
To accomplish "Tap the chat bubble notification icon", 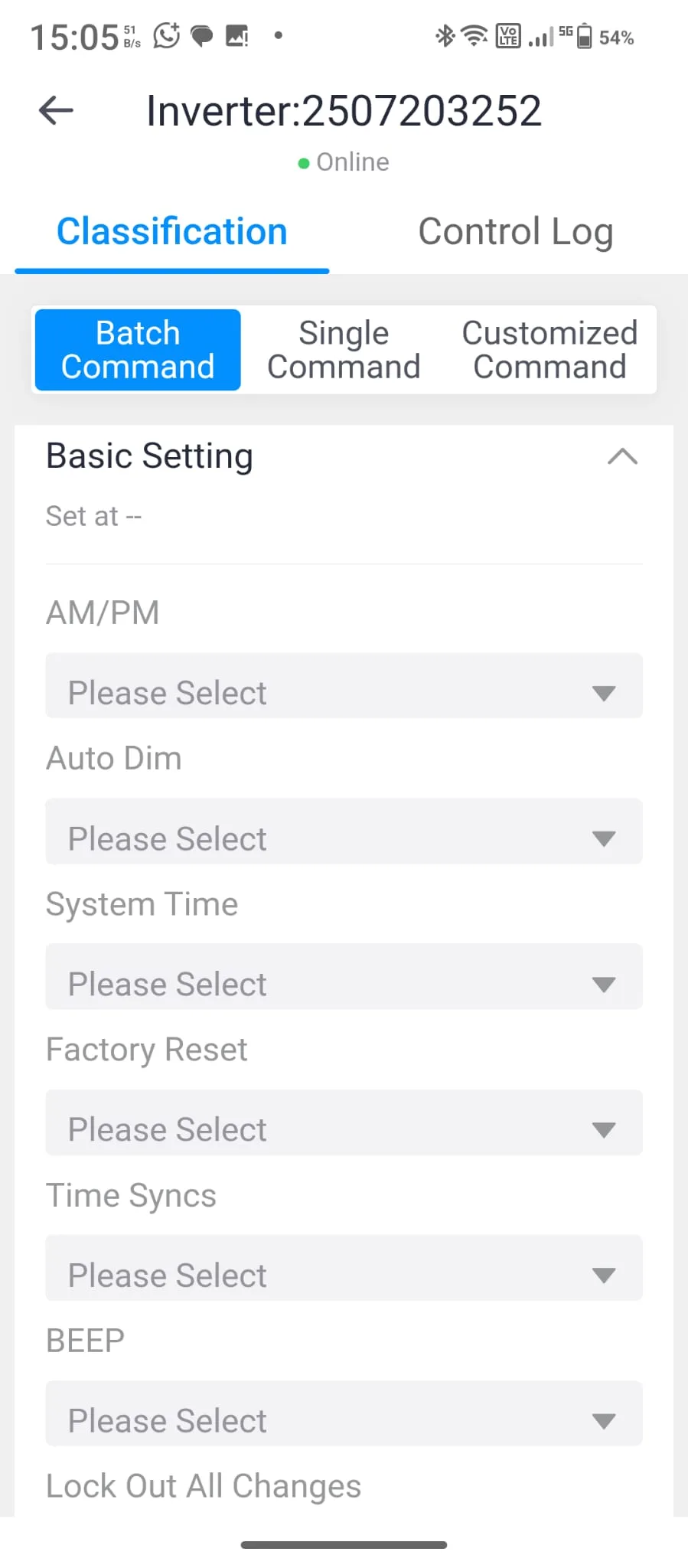I will pyautogui.click(x=201, y=35).
